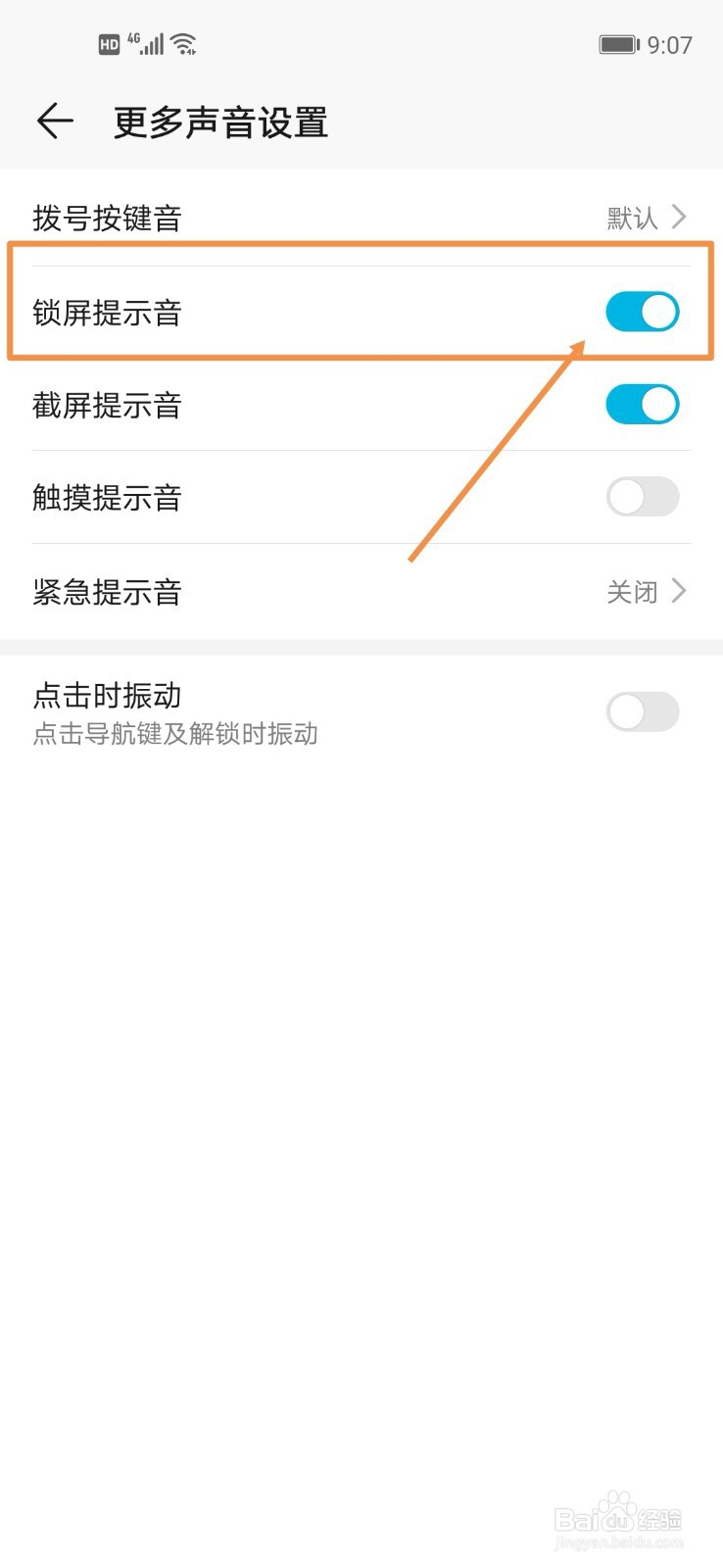Turn on 点击时振动 vibration toggle
The width and height of the screenshot is (723, 1568).
pos(642,711)
